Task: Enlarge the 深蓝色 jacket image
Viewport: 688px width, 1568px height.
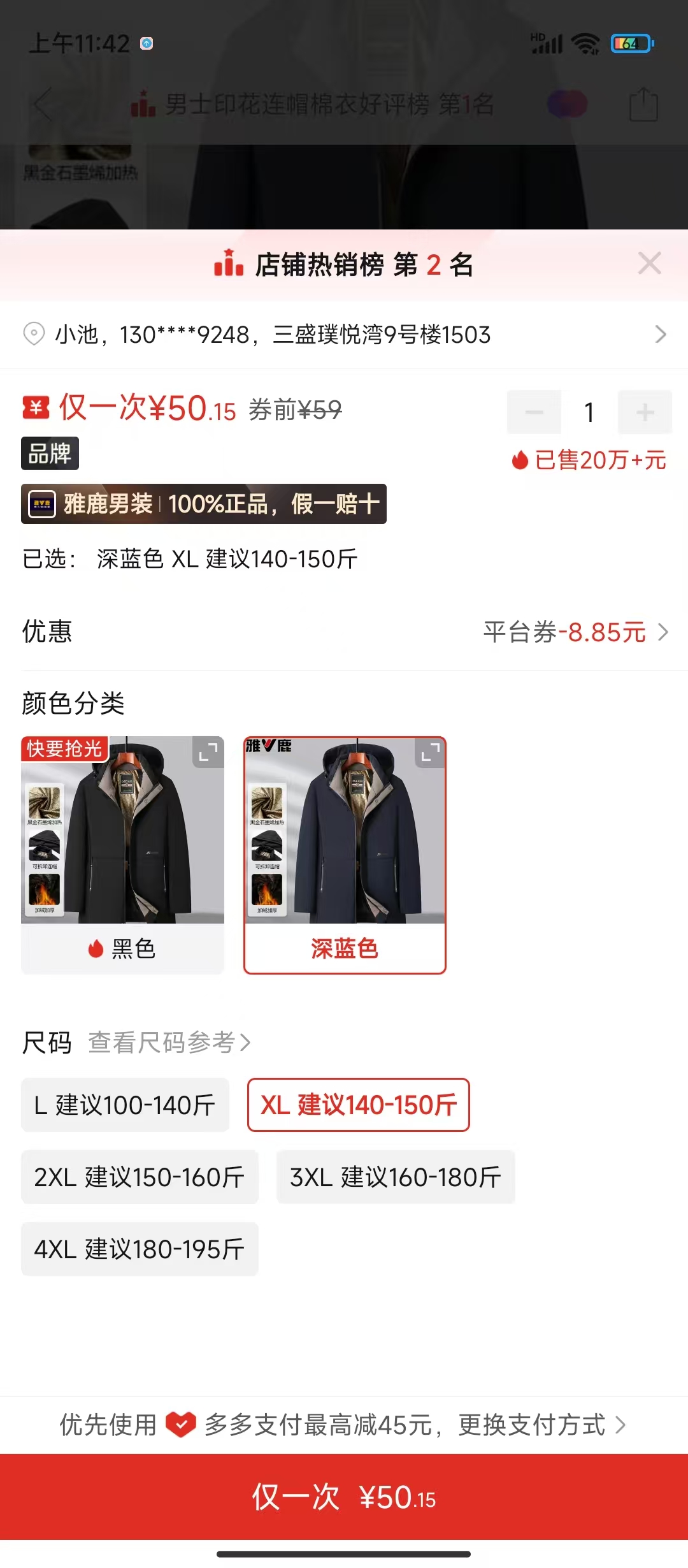Action: coord(430,753)
